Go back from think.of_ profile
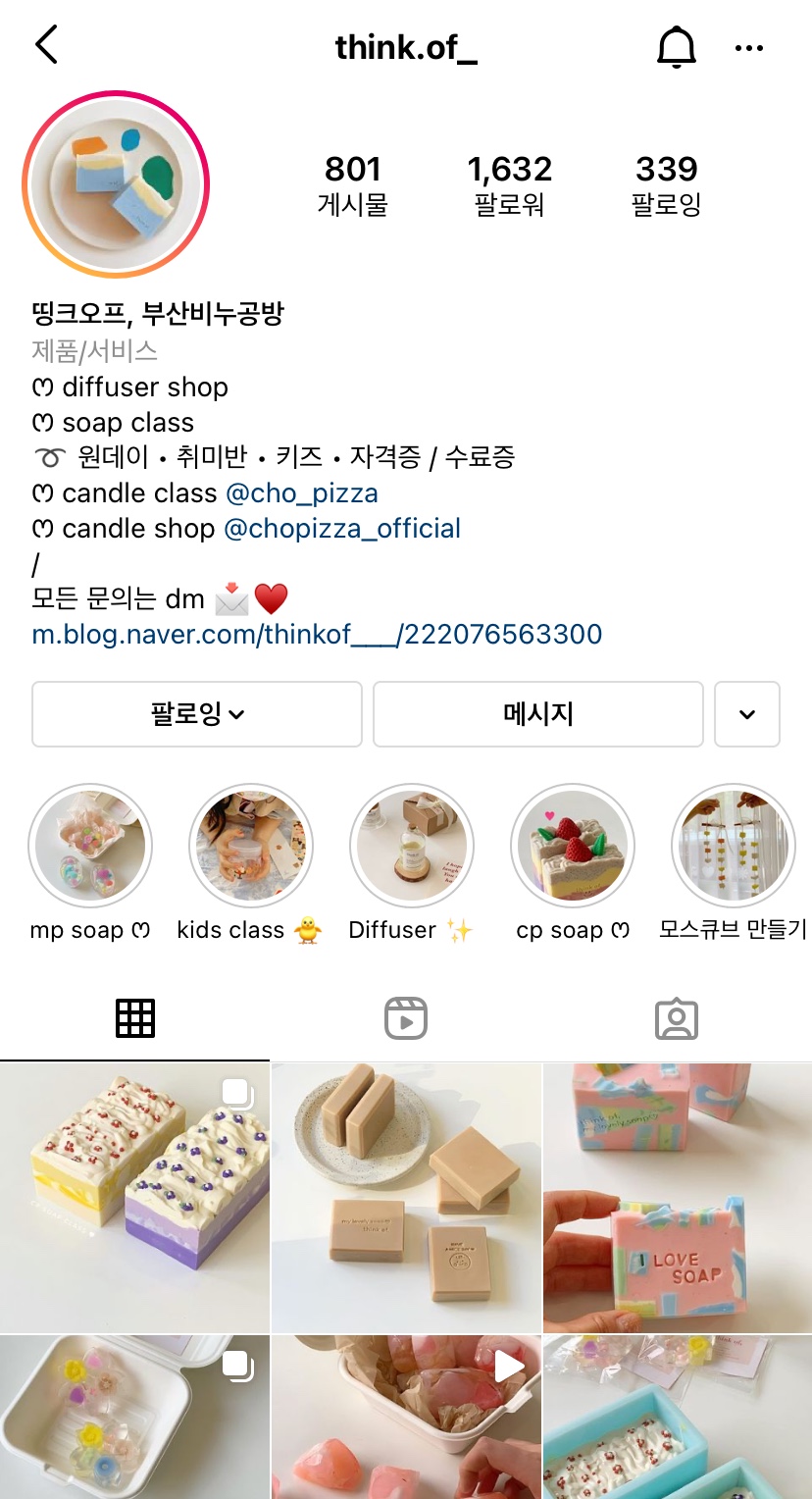This screenshot has width=812, height=1499. tap(46, 46)
